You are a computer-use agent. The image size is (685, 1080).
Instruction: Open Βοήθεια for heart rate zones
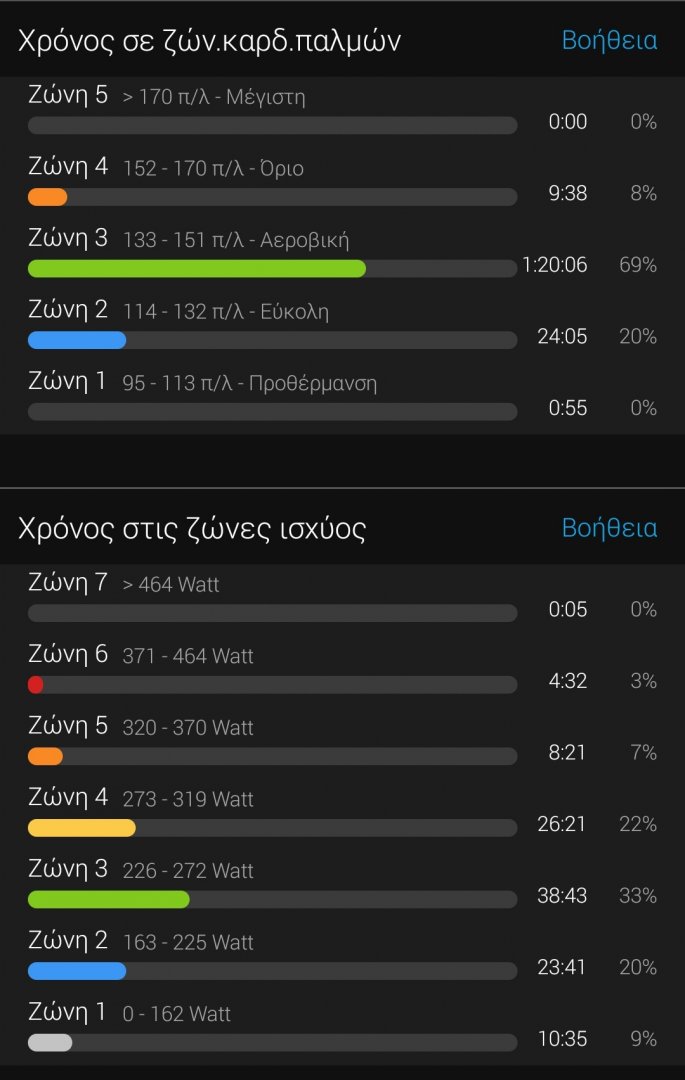[609, 41]
